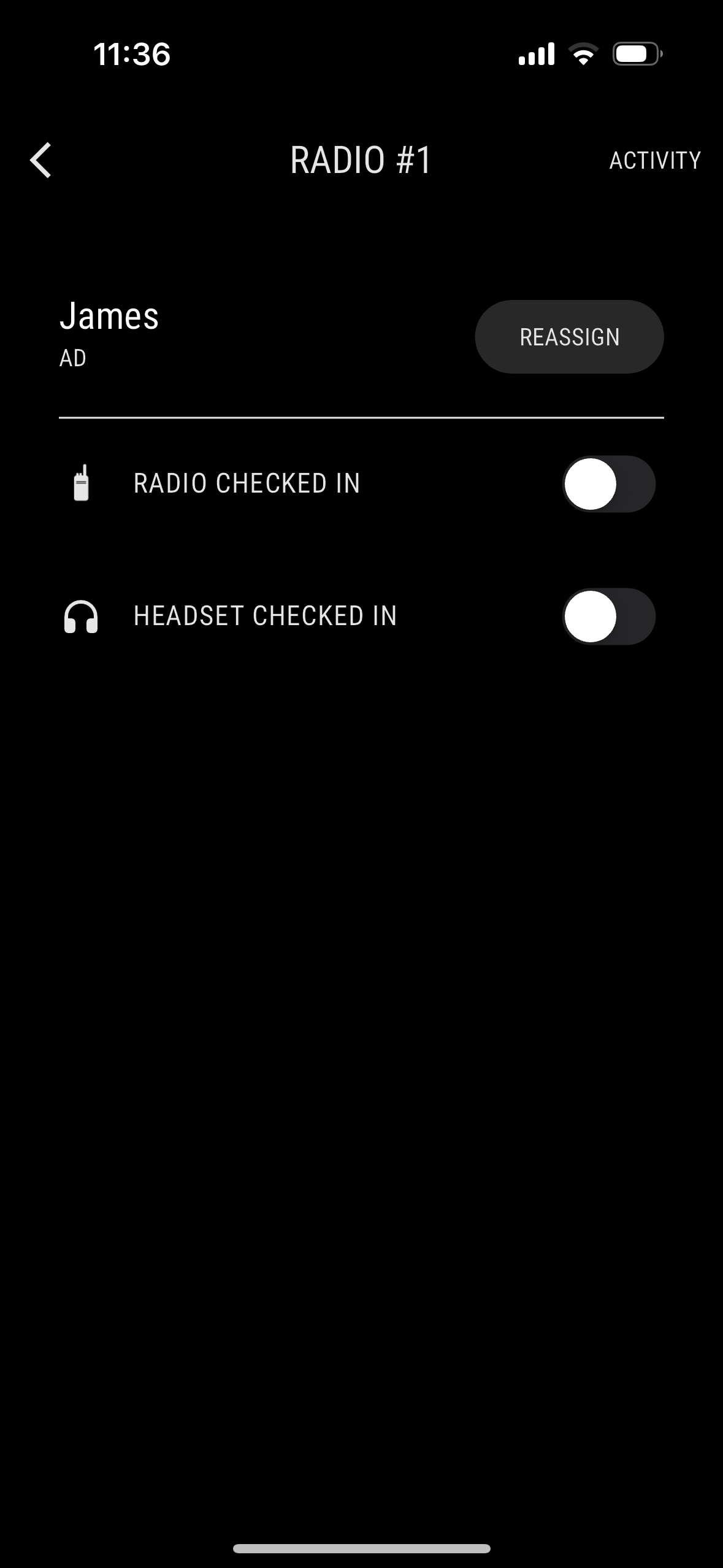Toggle the Headset Checked In switch
The image size is (723, 1568).
click(x=609, y=617)
